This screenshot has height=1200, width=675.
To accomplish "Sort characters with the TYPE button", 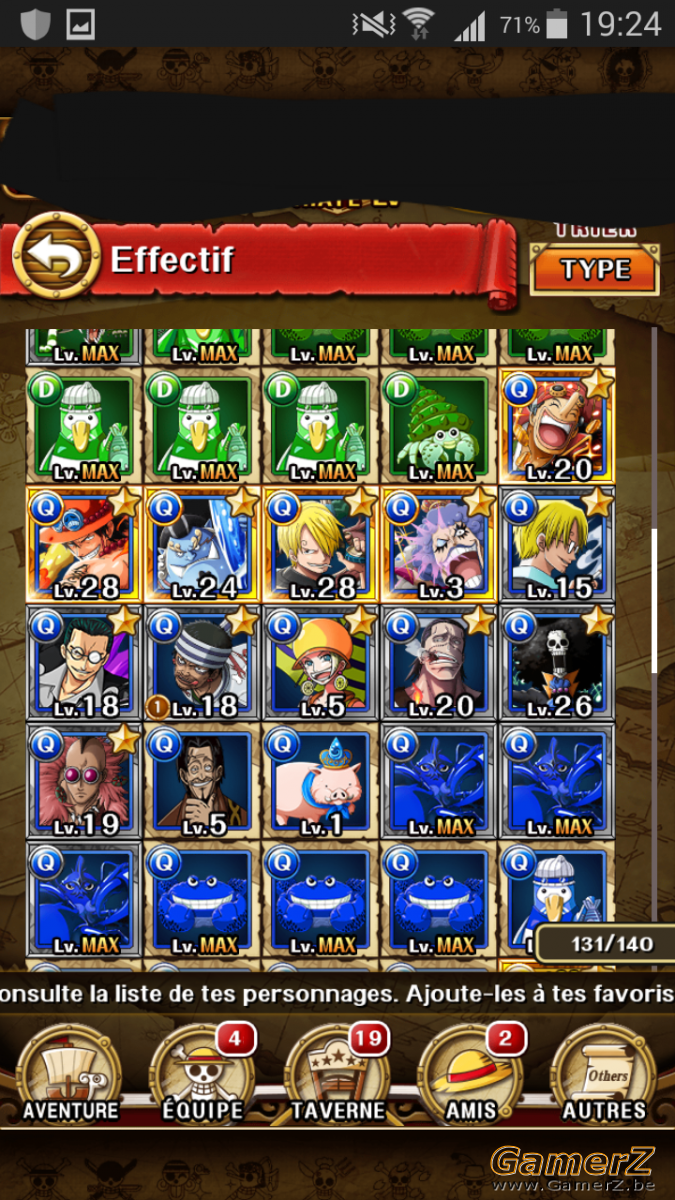I will [595, 269].
